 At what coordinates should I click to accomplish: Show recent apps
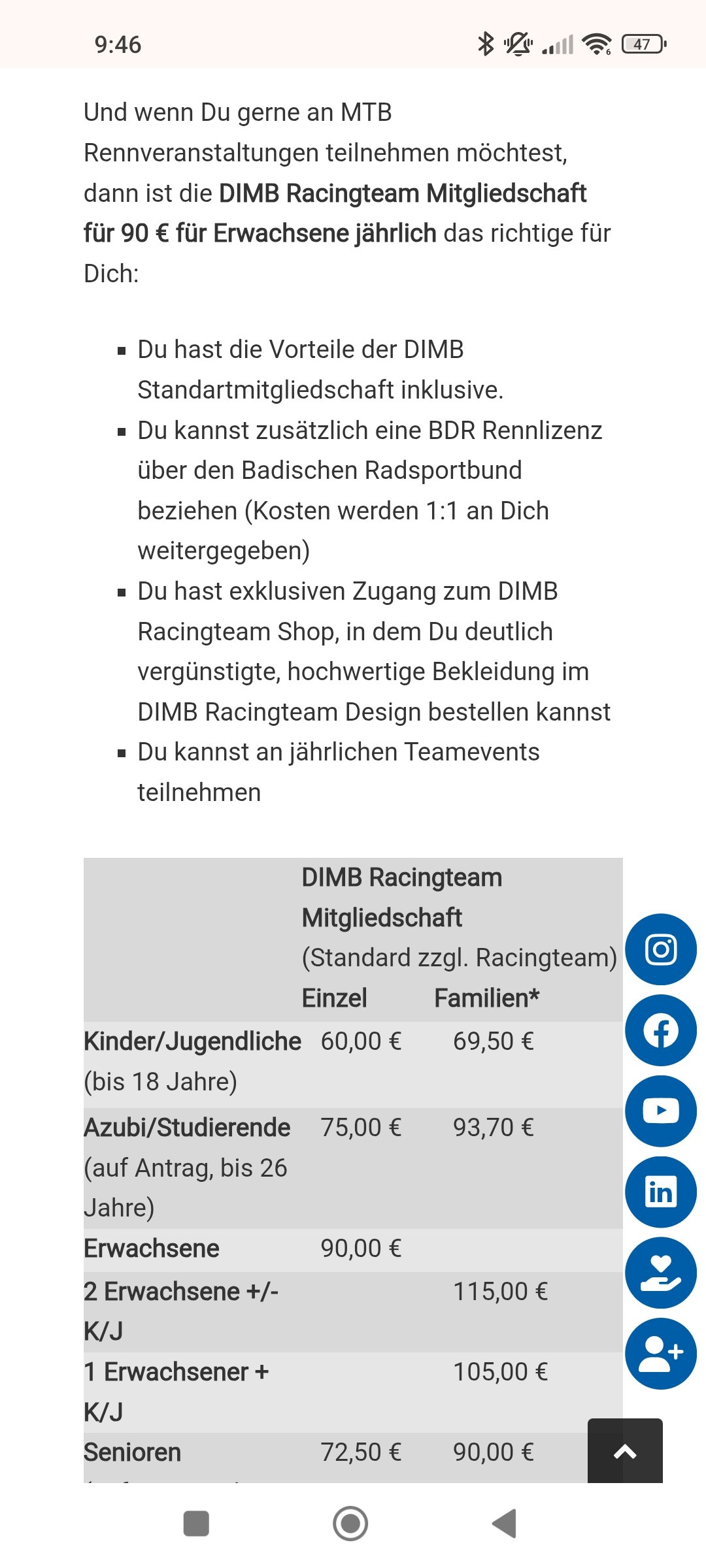tap(196, 1524)
